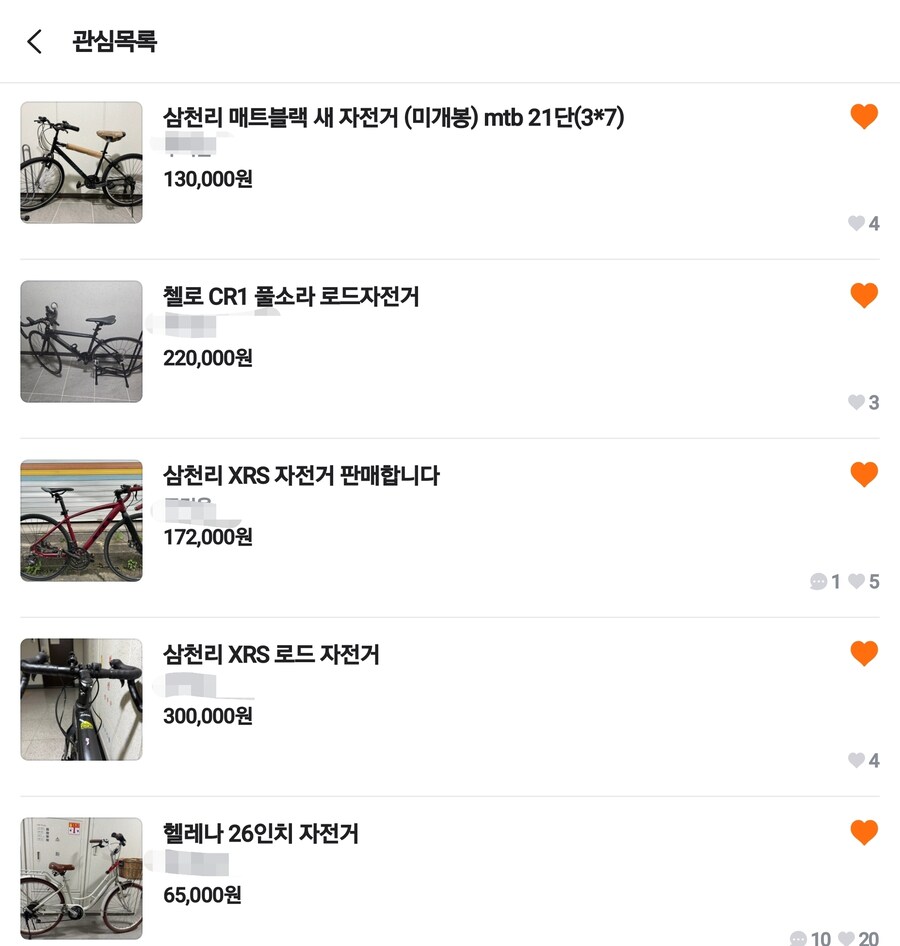
Task: View the 삼천리 XRS 자전거 판매합니다 listing
Action: click(x=301, y=476)
